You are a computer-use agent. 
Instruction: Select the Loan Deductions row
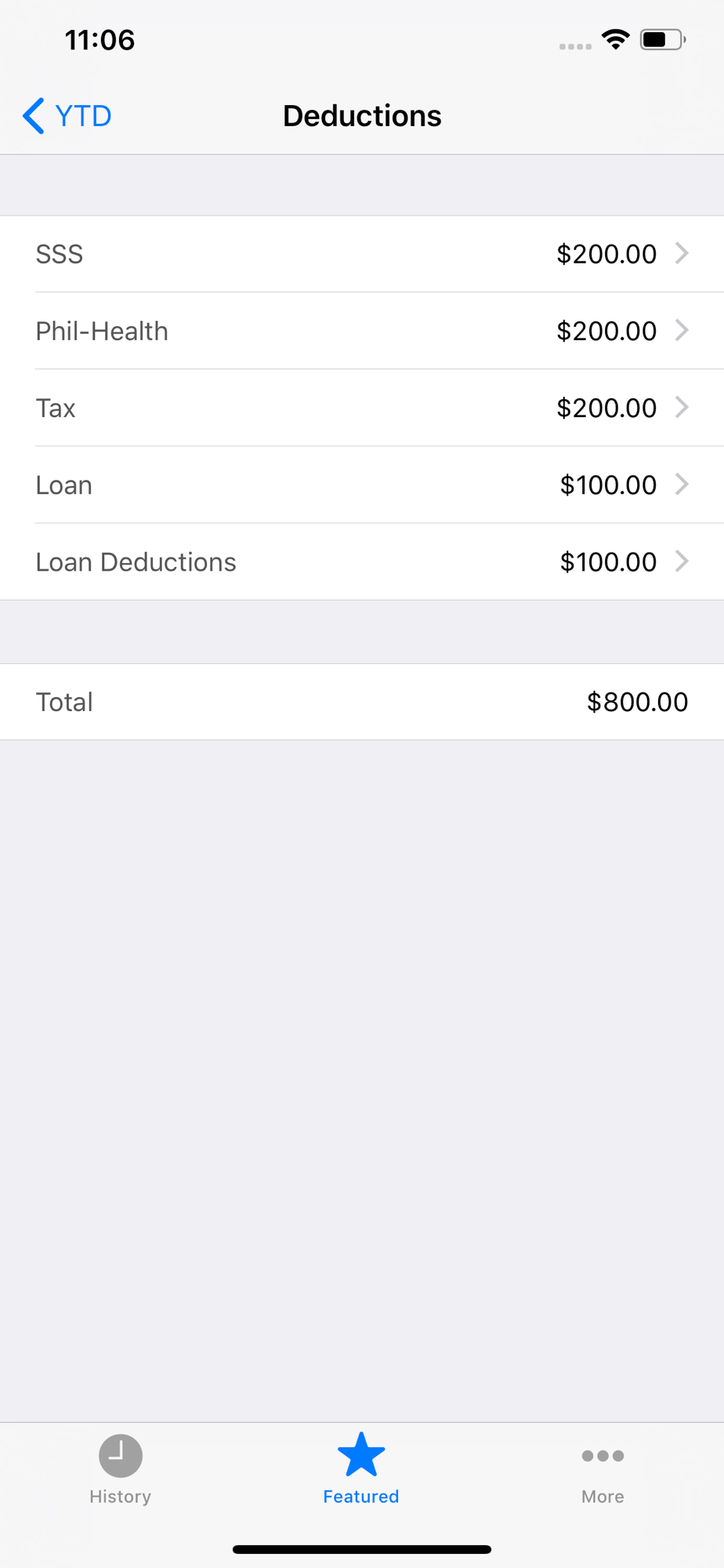[362, 562]
